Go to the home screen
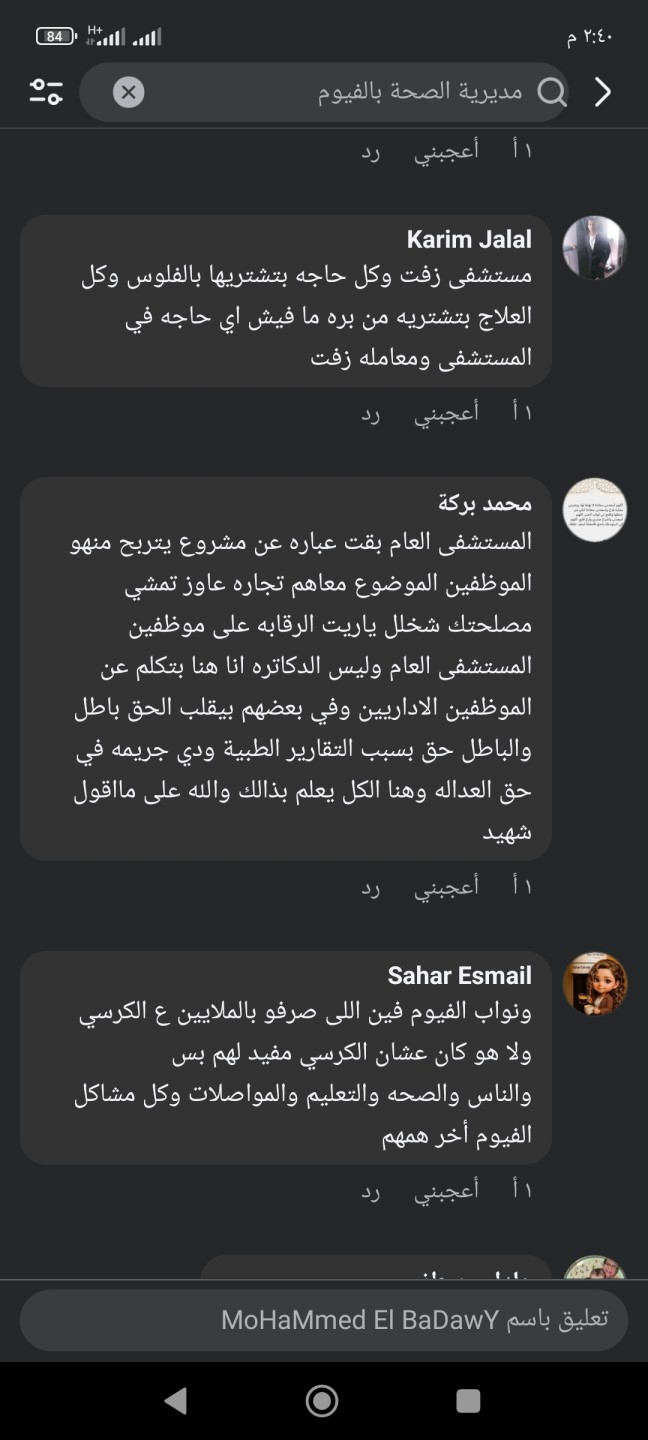This screenshot has width=648, height=1440. [322, 1401]
